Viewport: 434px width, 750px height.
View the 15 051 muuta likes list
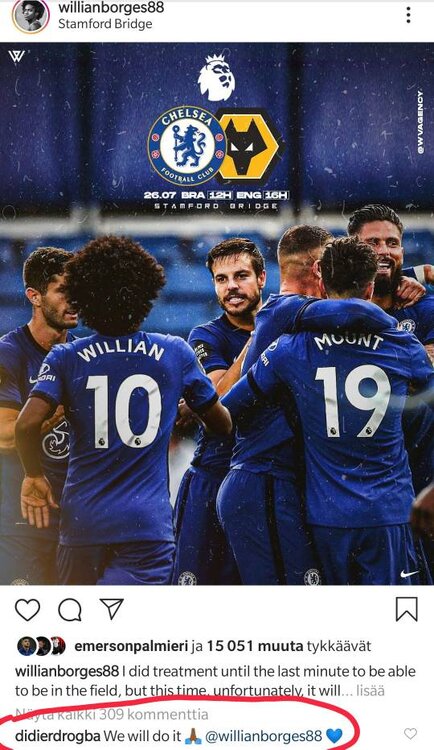click(x=255, y=646)
